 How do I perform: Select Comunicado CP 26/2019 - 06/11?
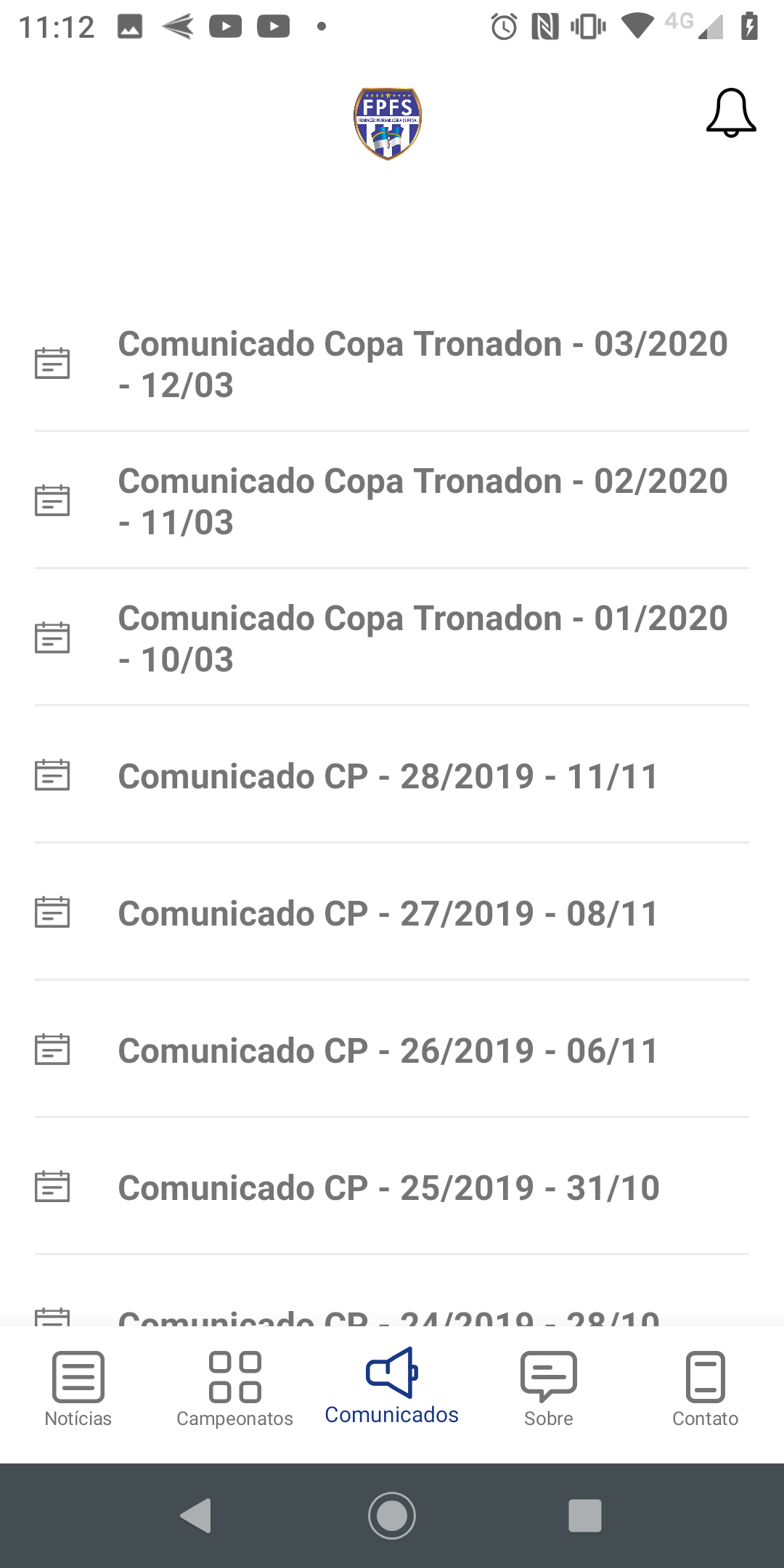tap(392, 1050)
